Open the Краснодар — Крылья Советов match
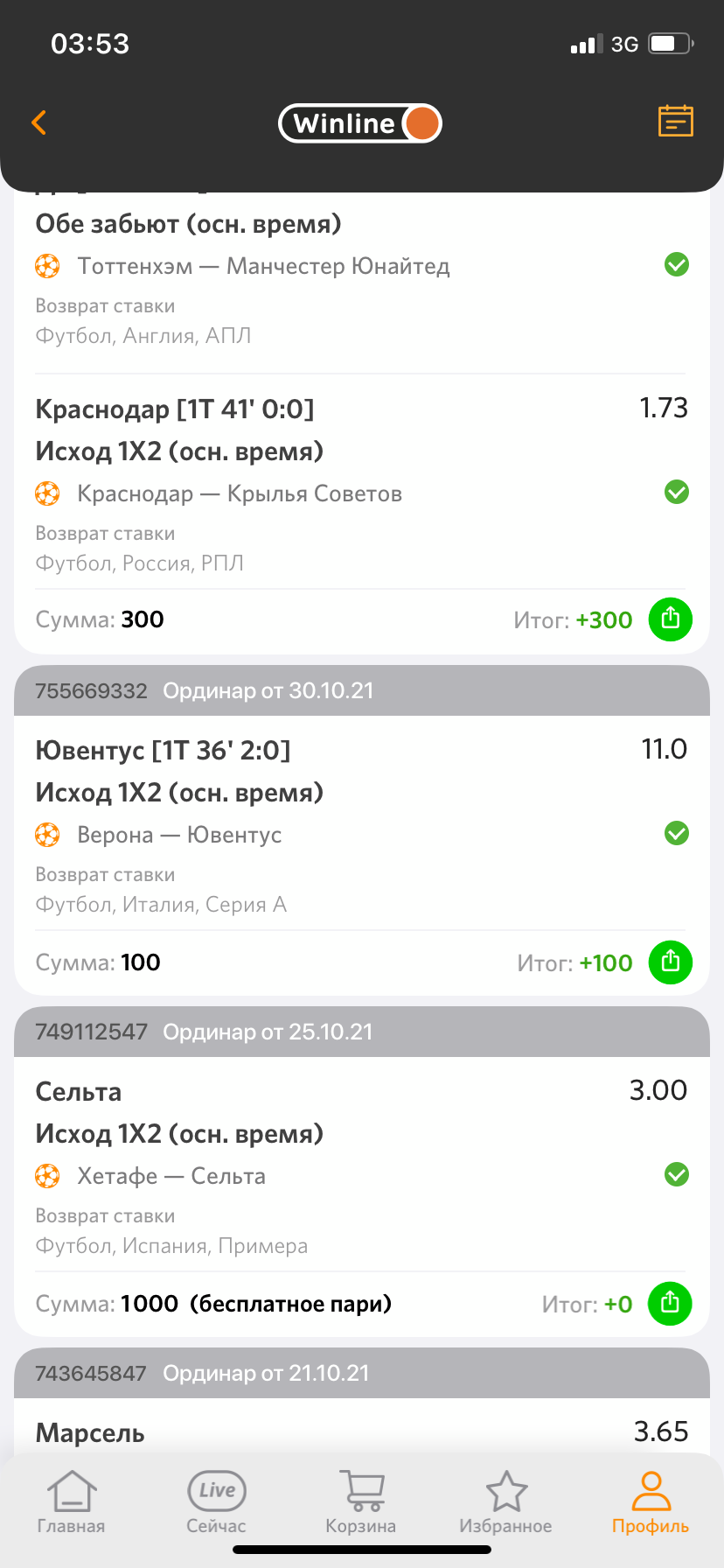The width and height of the screenshot is (724, 1568). tap(240, 493)
